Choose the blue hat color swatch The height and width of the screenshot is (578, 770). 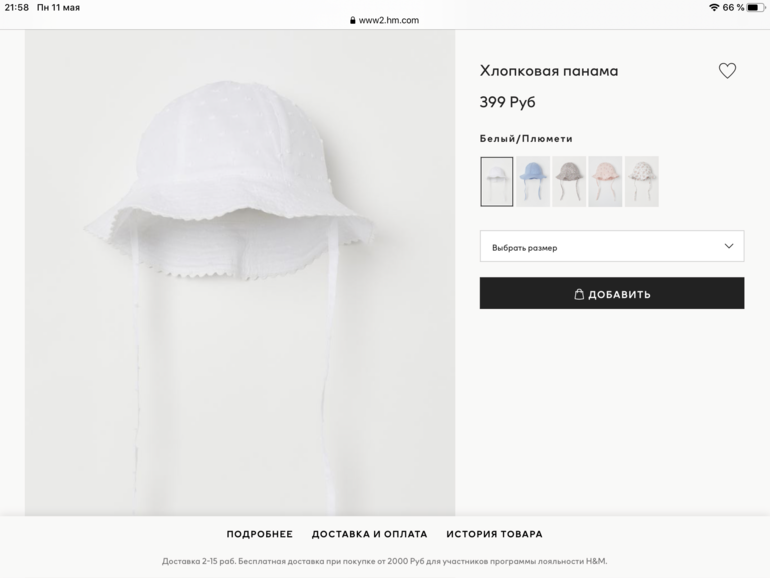(533, 181)
